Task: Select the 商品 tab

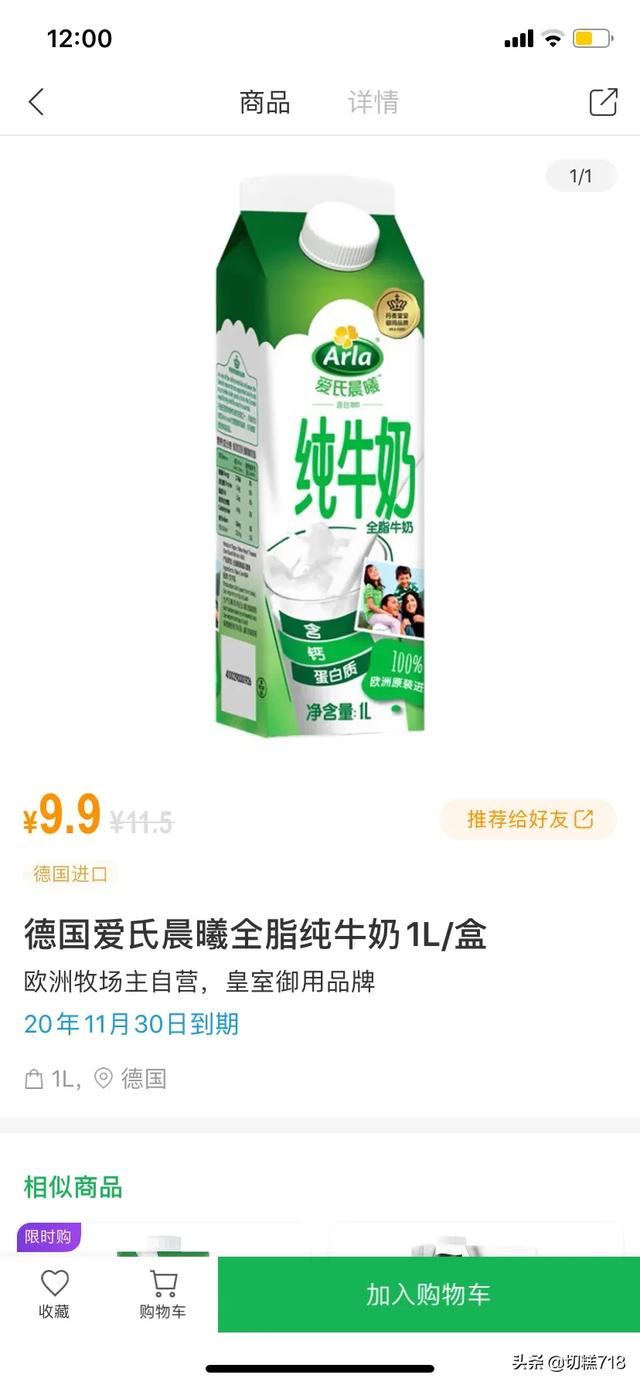Action: pos(265,102)
